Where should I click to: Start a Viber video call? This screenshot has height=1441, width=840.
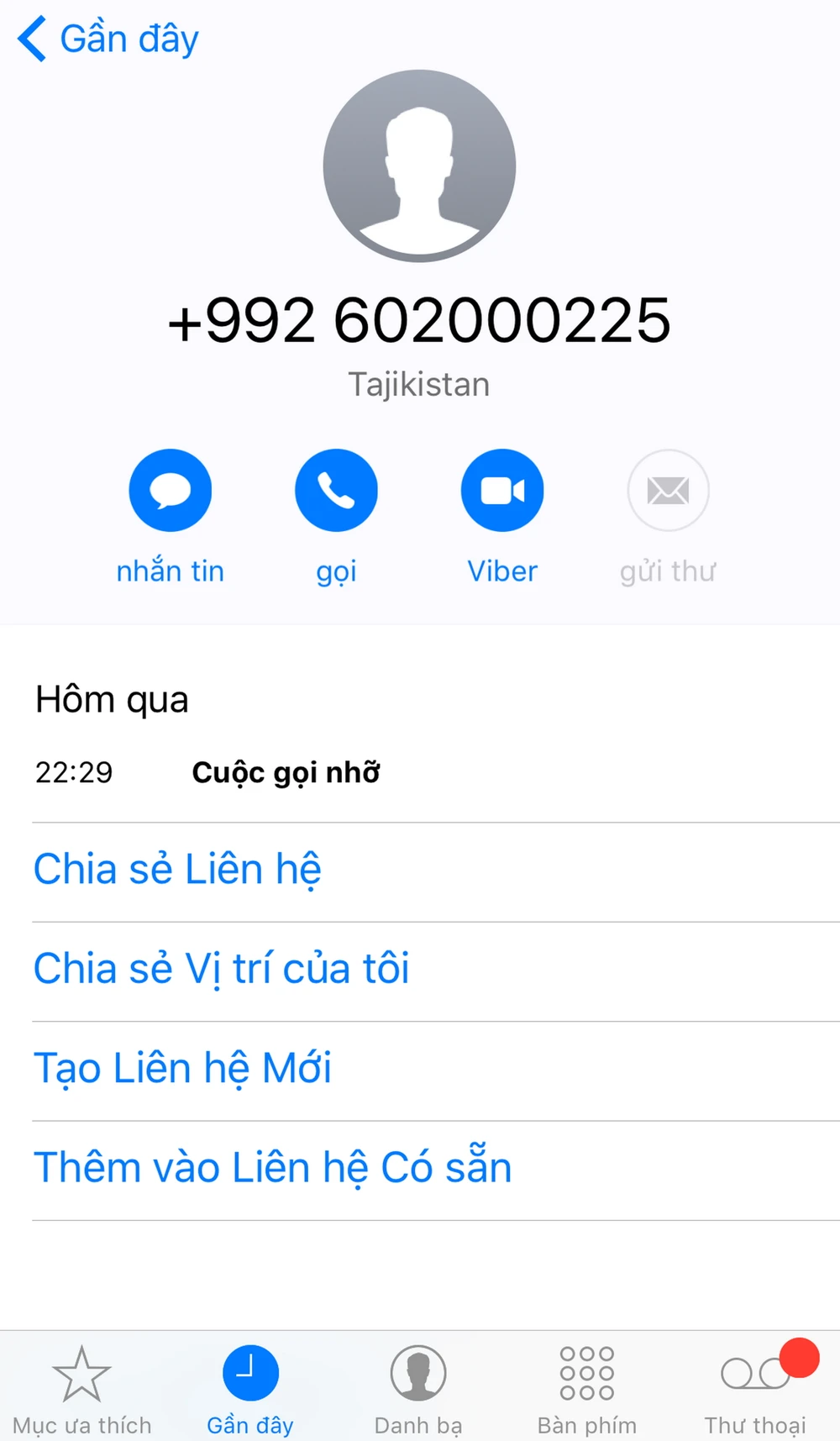[502, 490]
